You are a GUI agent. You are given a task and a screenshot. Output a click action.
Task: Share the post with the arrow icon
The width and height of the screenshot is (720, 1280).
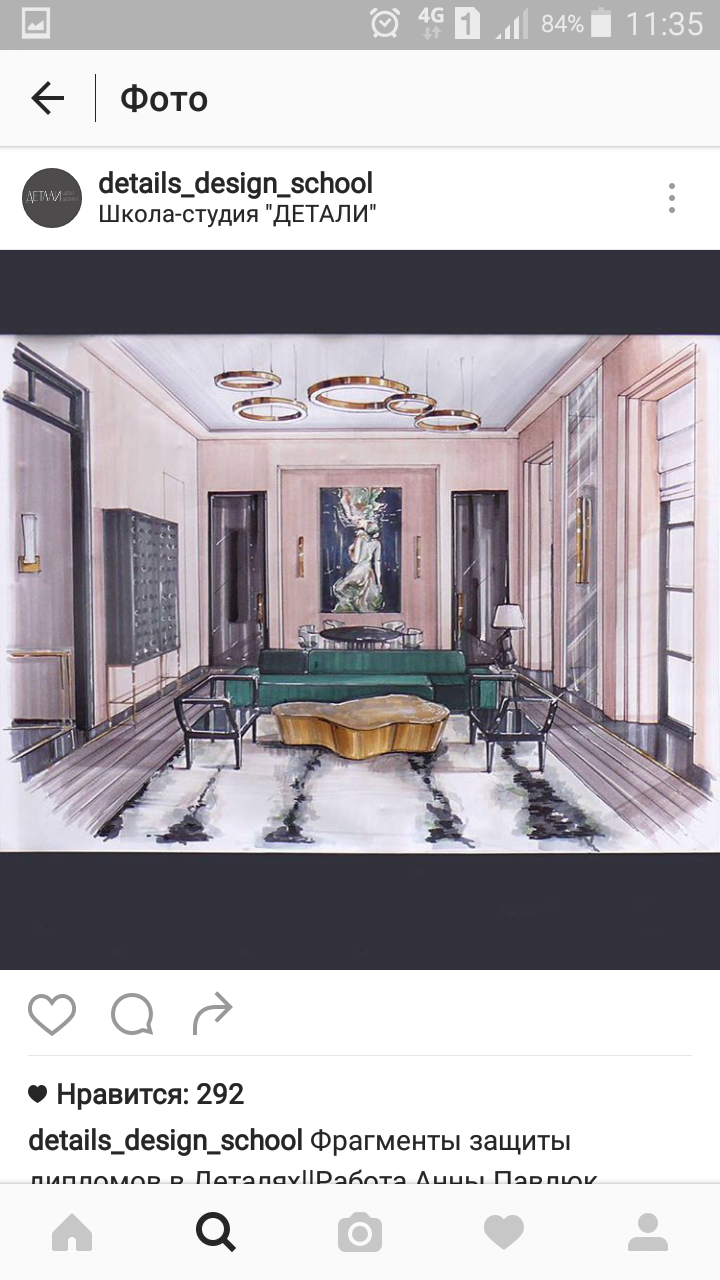click(212, 1014)
